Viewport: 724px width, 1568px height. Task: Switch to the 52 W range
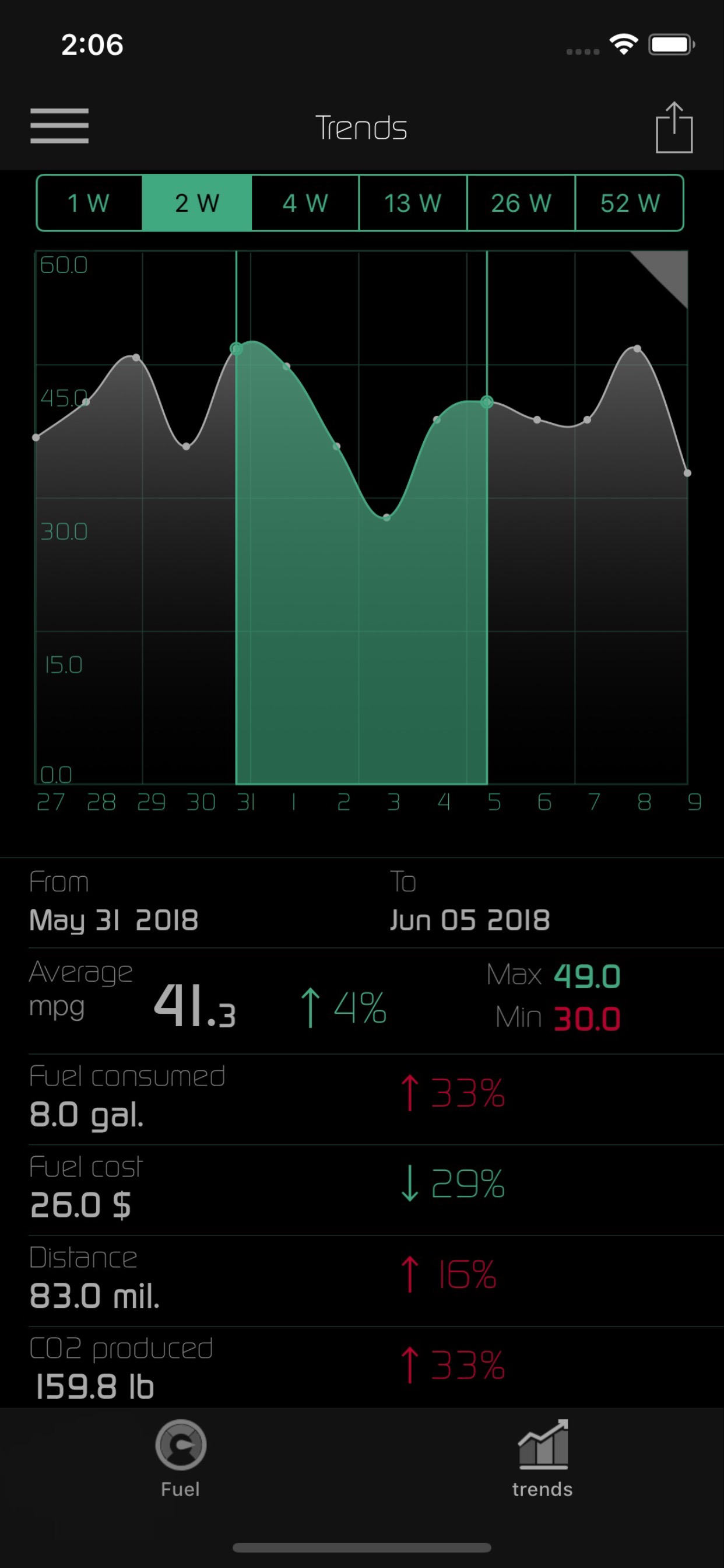629,204
